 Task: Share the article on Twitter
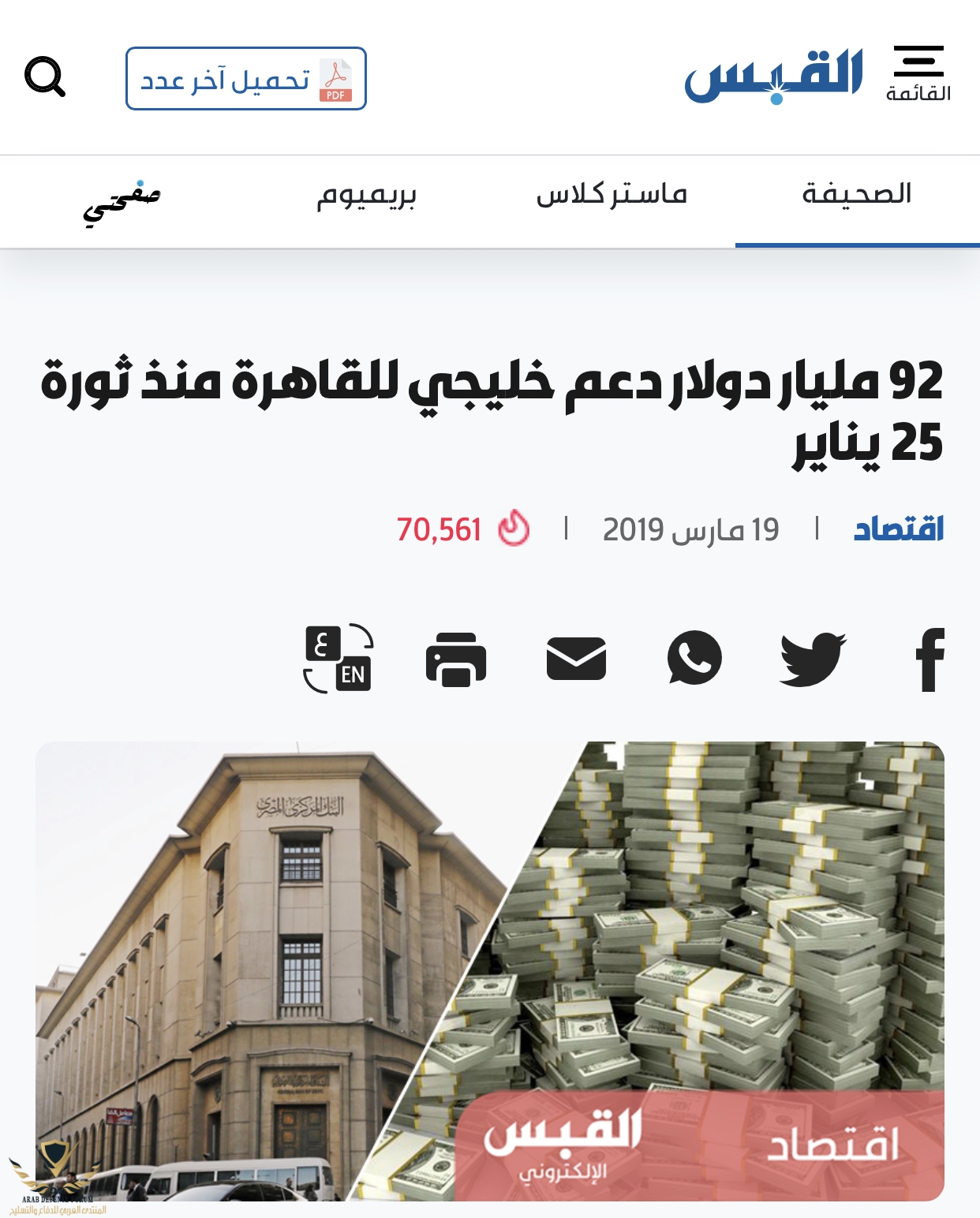(813, 659)
